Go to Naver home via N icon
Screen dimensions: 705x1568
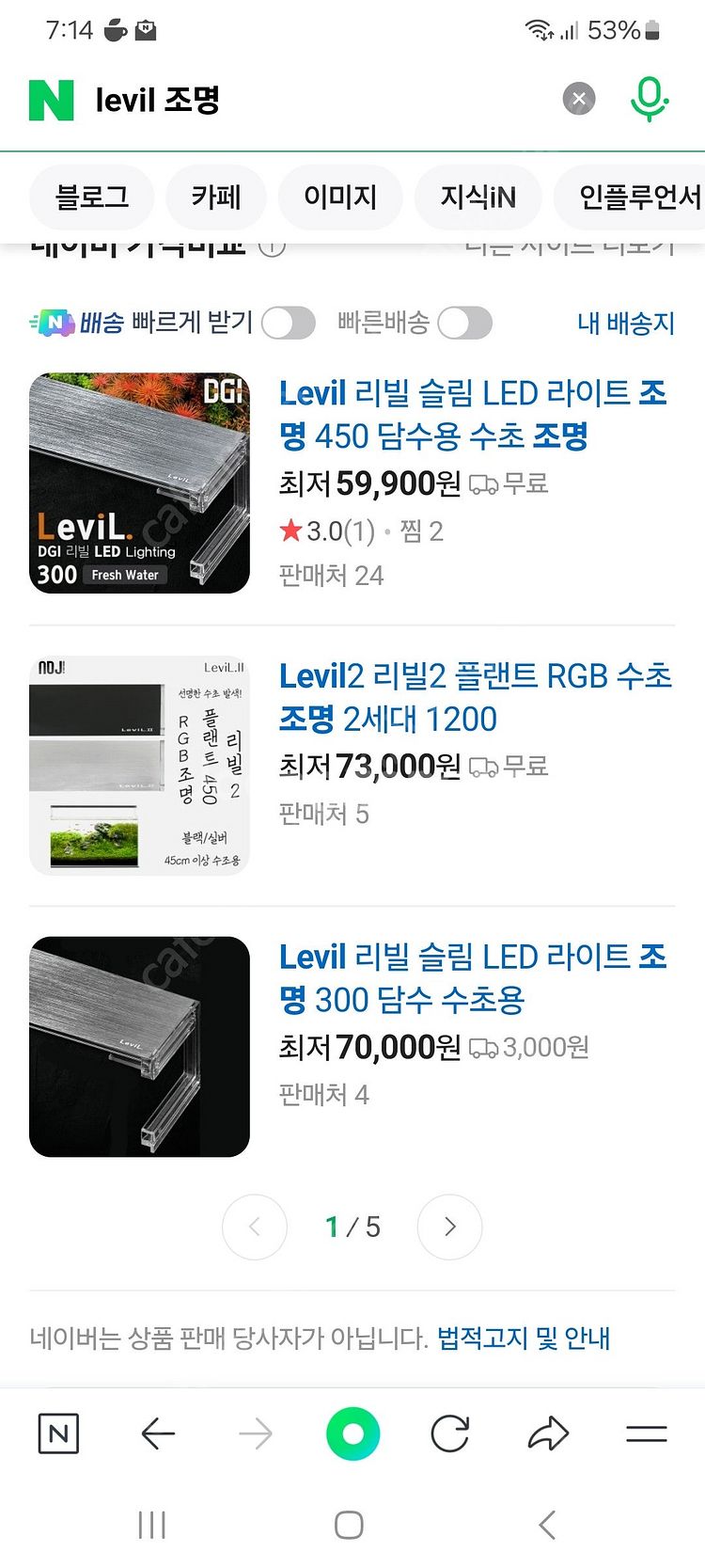(58, 1433)
